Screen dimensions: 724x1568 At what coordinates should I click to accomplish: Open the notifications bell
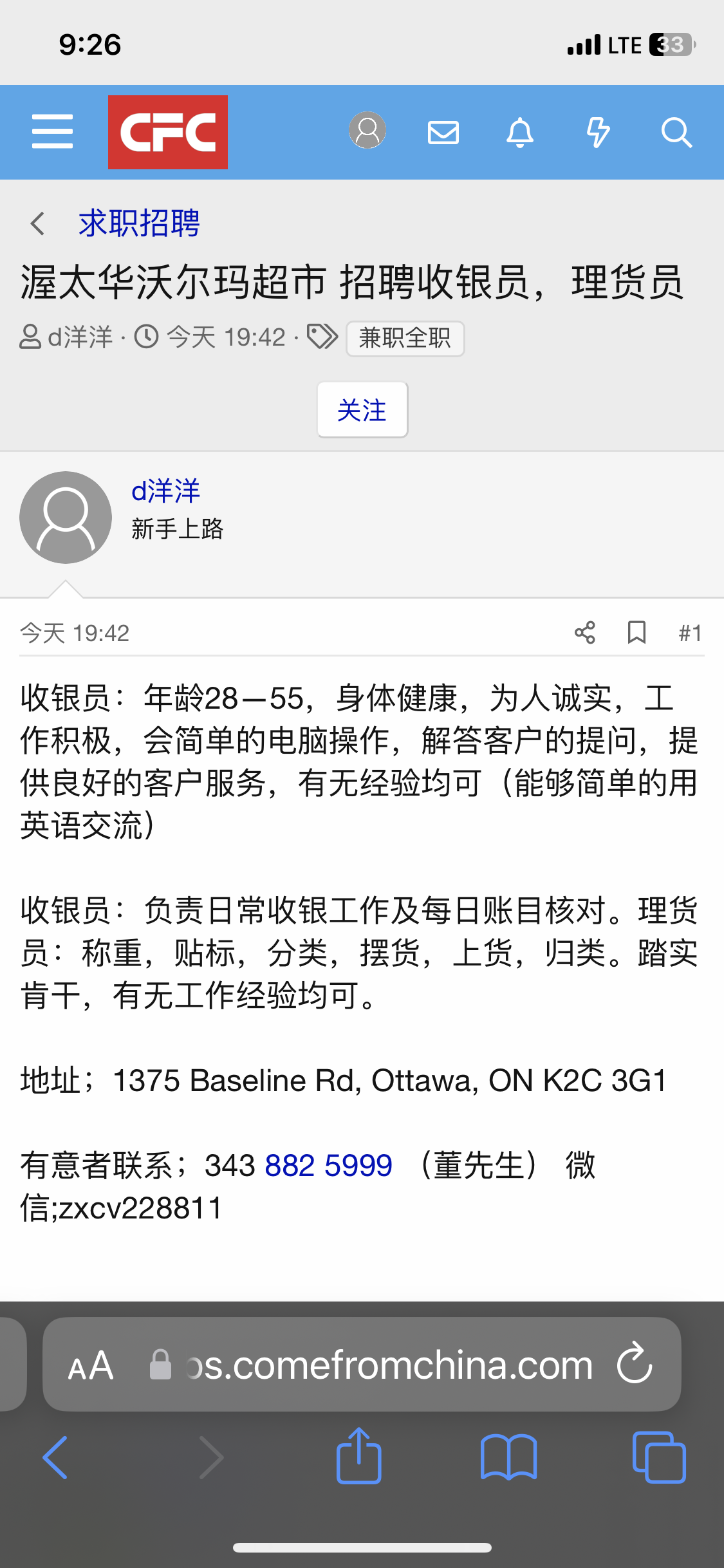pos(520,133)
